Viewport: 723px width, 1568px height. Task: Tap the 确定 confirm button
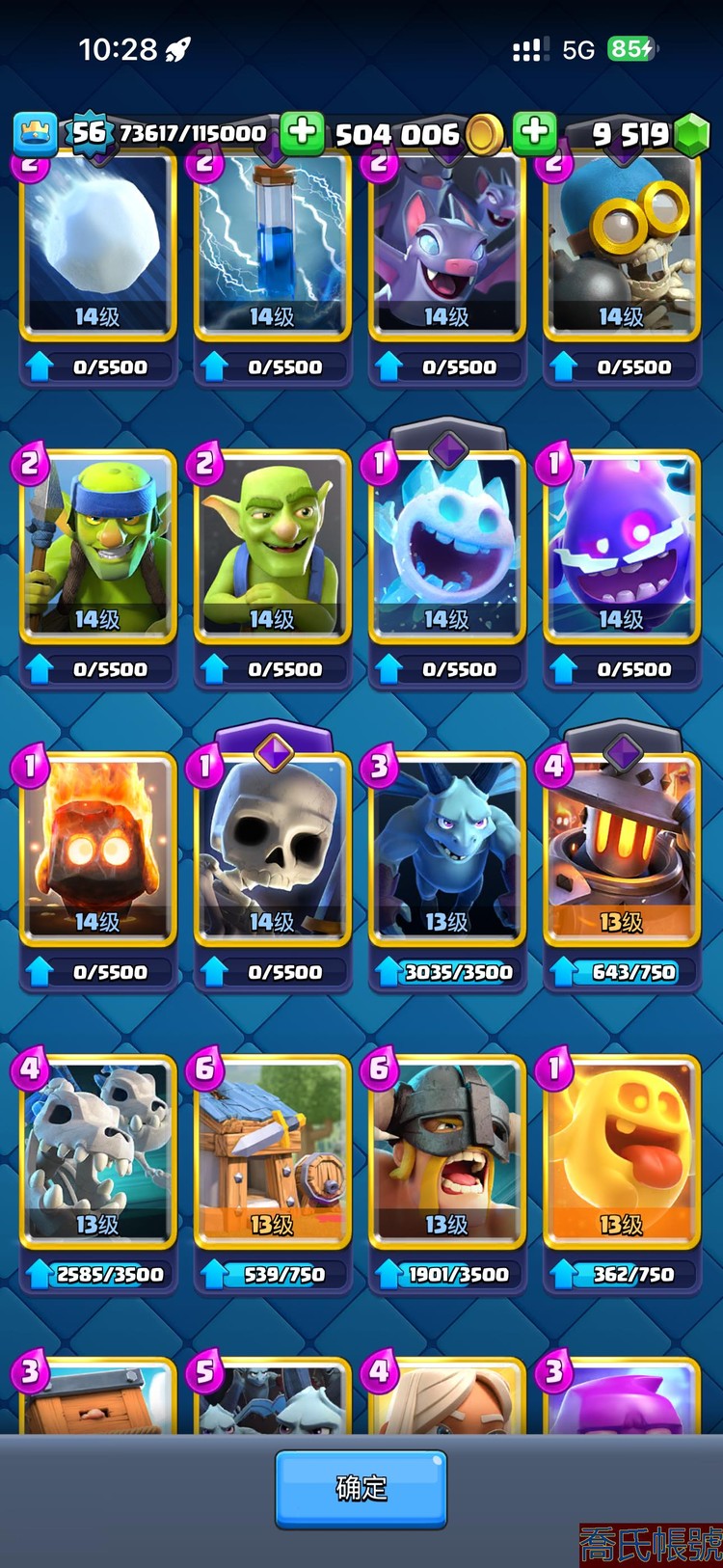(361, 1488)
